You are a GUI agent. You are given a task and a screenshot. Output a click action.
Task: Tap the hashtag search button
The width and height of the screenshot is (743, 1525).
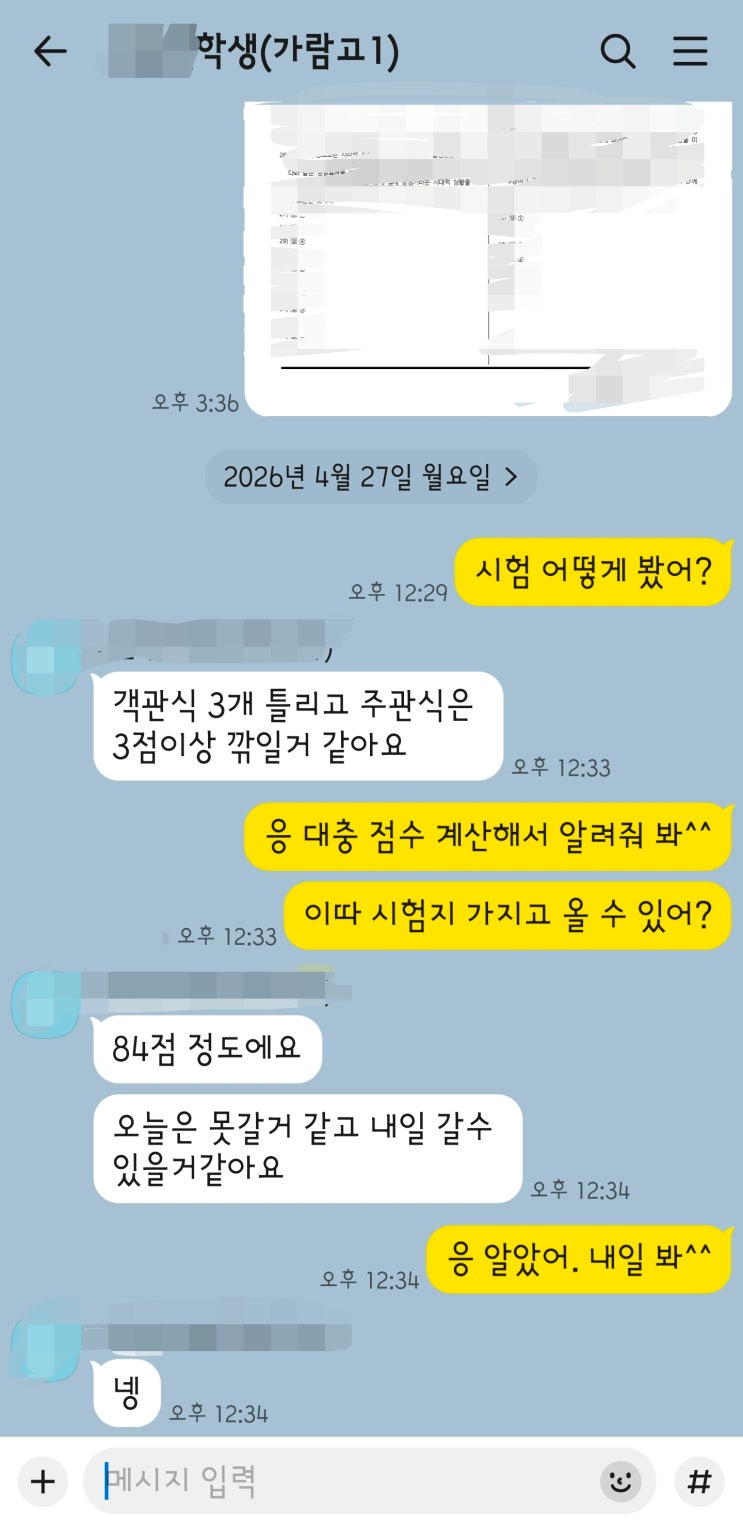pos(699,1481)
